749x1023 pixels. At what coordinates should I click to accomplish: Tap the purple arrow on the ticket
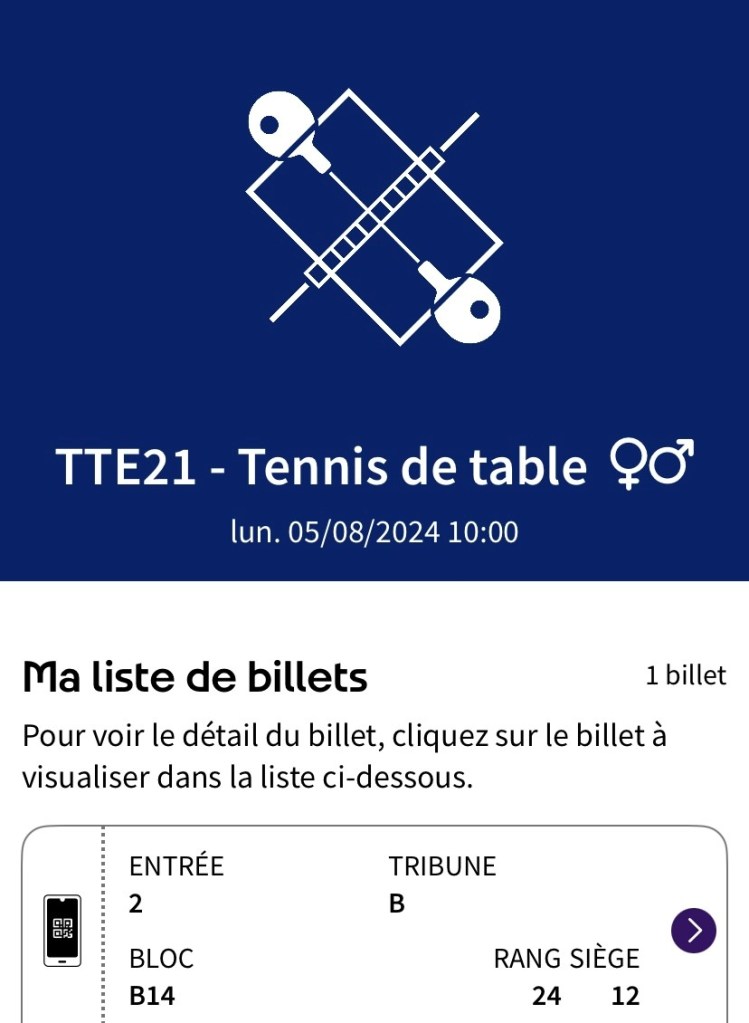(693, 931)
